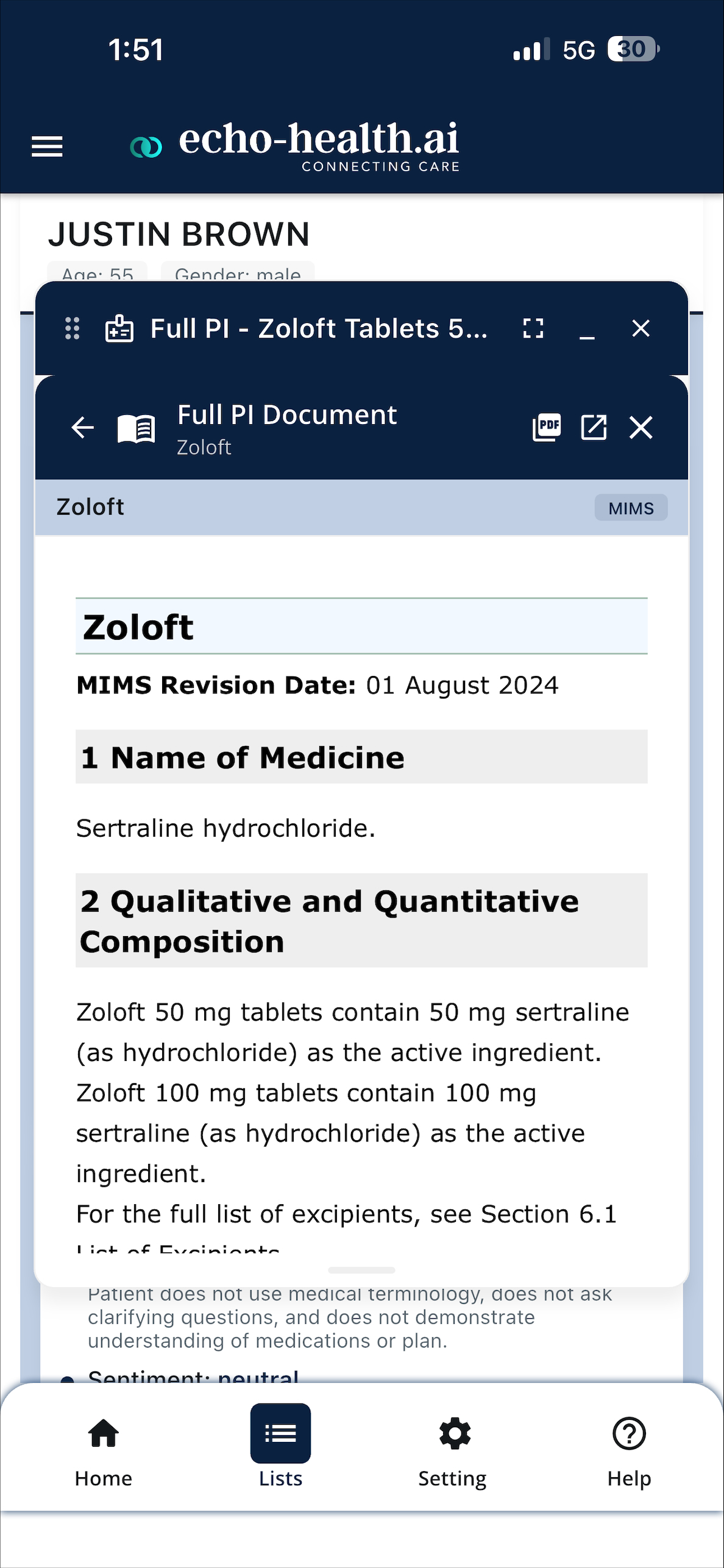Open Full PI Document in external view
This screenshot has height=1568, width=724.
pos(594,427)
